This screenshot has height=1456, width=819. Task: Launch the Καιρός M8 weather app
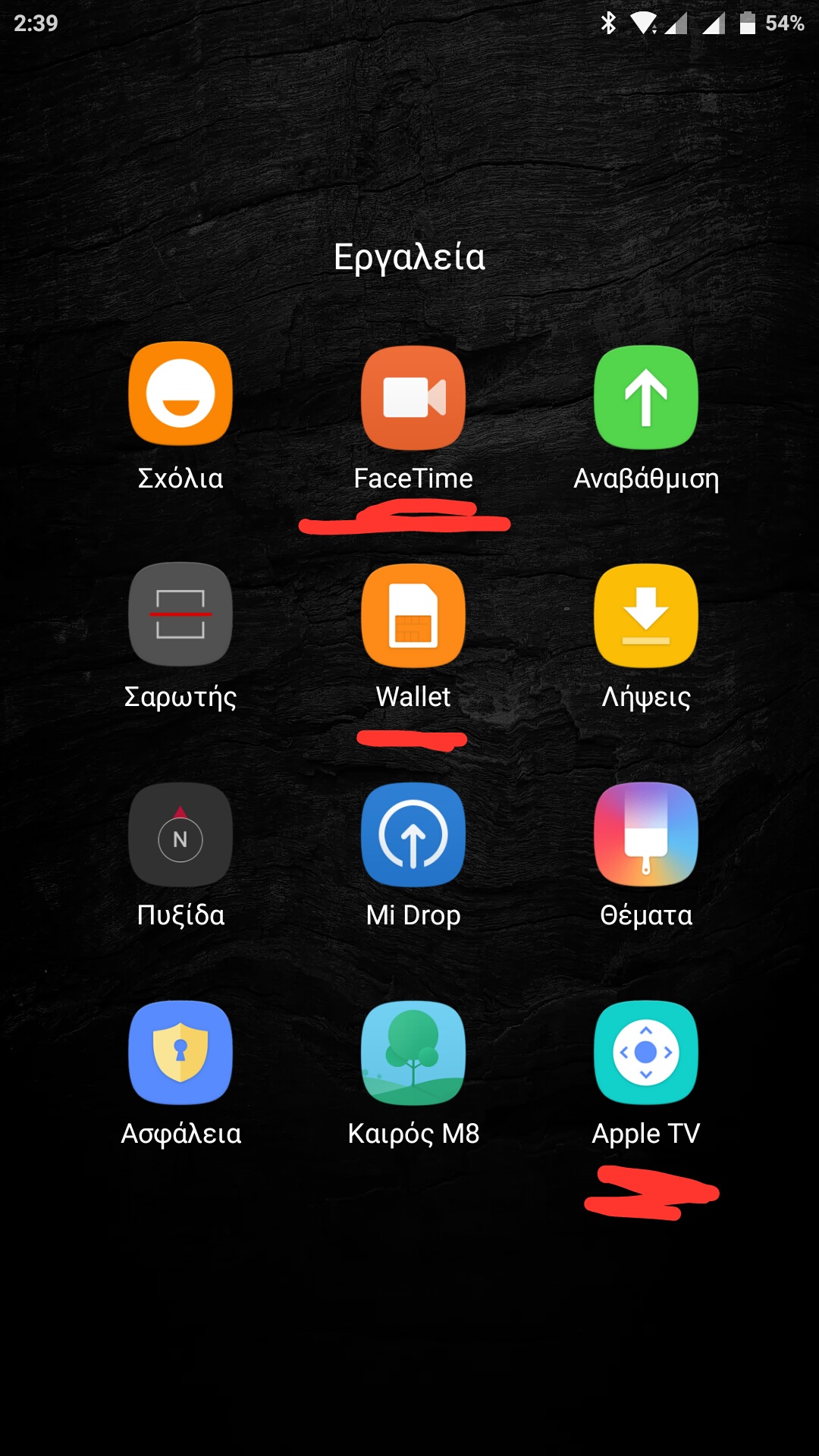413,1053
